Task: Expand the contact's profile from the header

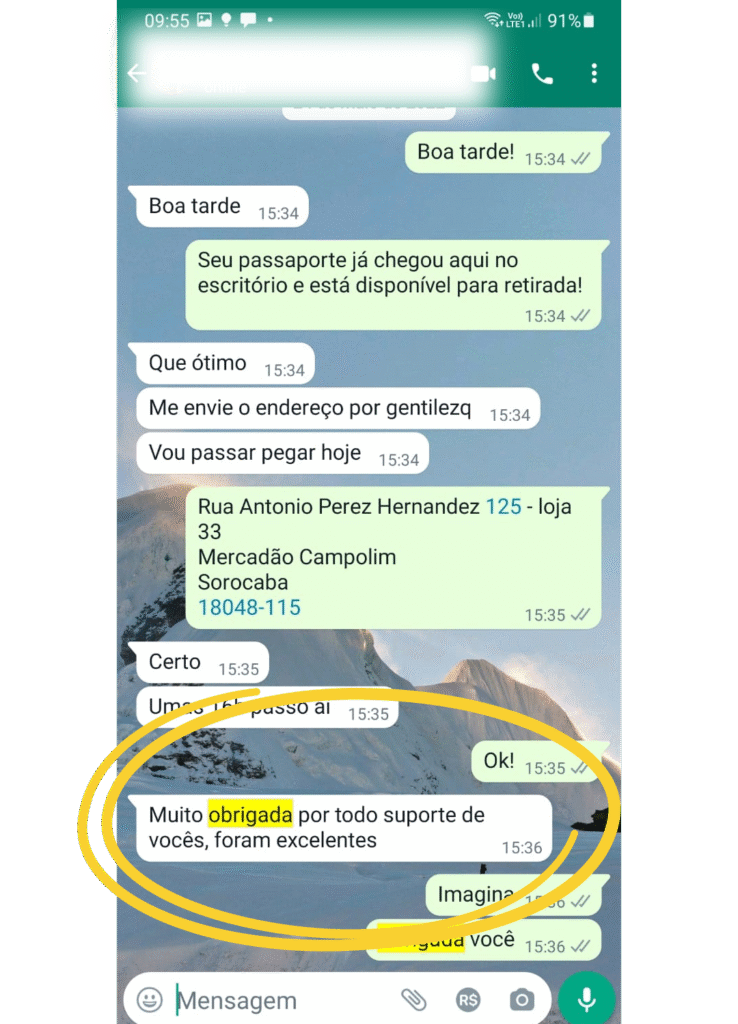Action: pyautogui.click(x=300, y=73)
